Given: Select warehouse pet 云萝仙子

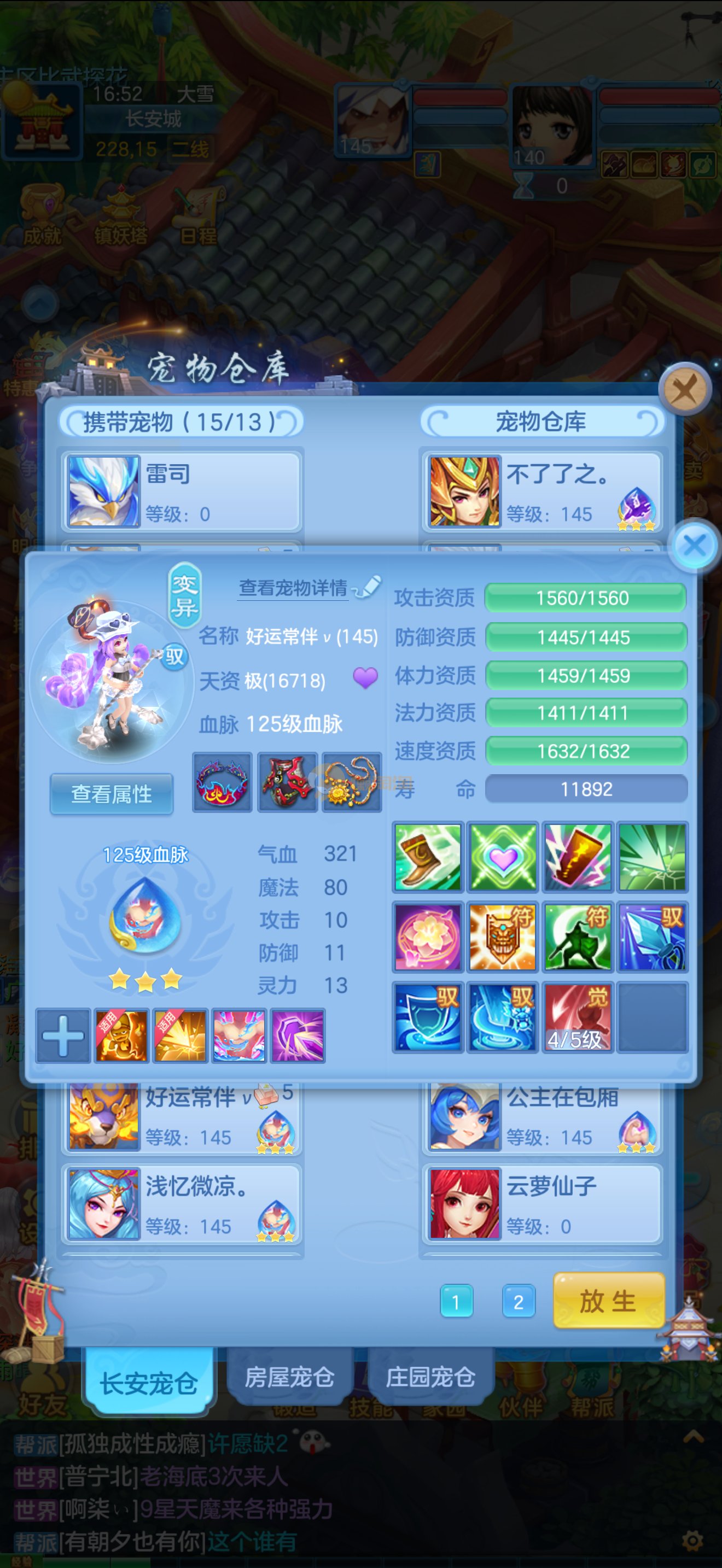Looking at the screenshot, I should click(541, 1204).
